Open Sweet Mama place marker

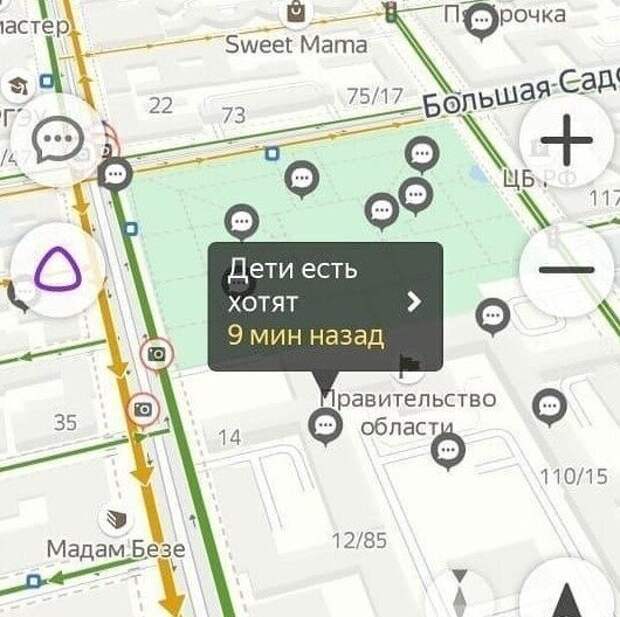pyautogui.click(x=296, y=13)
